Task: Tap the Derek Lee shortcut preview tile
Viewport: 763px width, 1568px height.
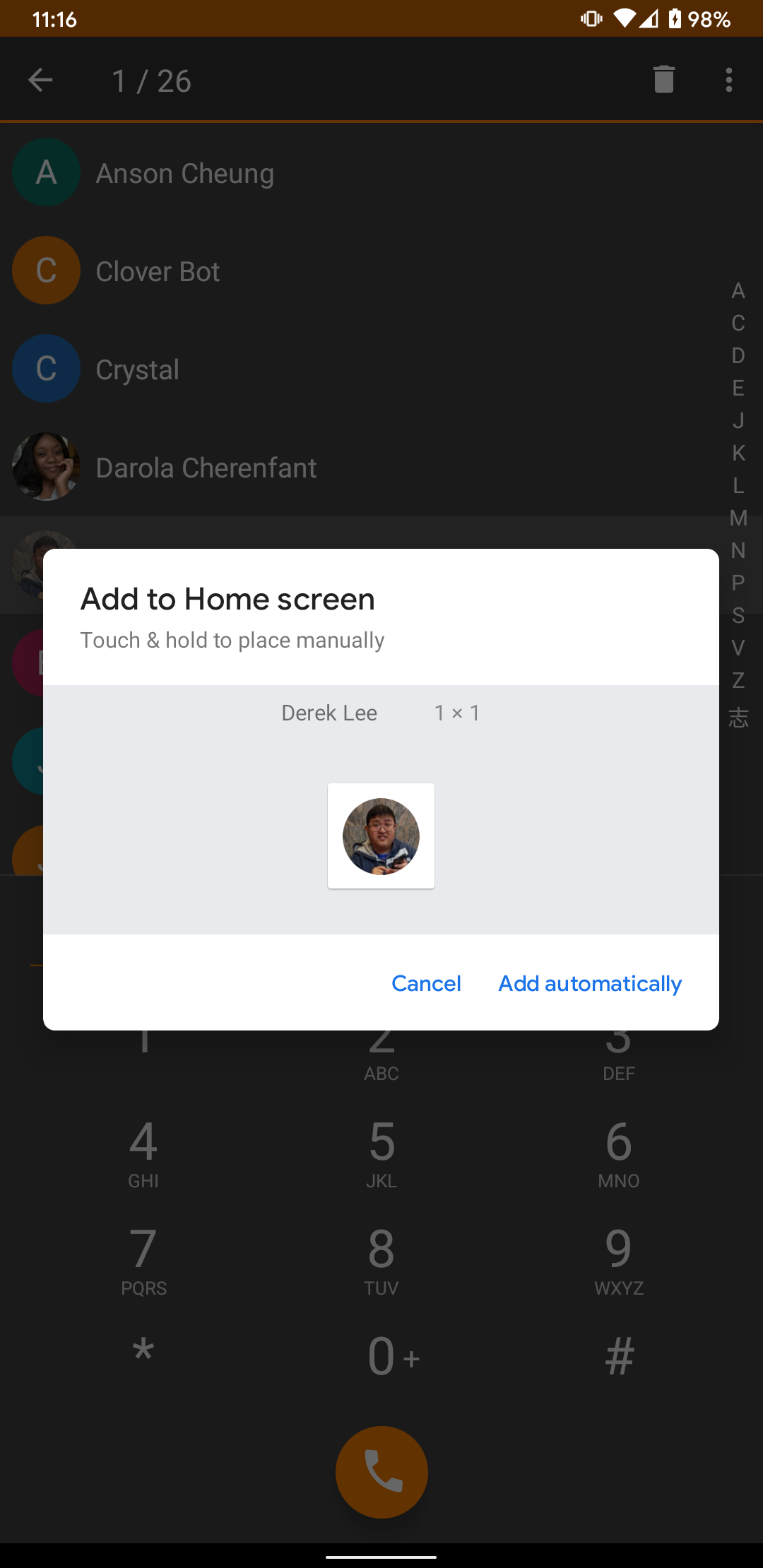Action: (x=381, y=836)
